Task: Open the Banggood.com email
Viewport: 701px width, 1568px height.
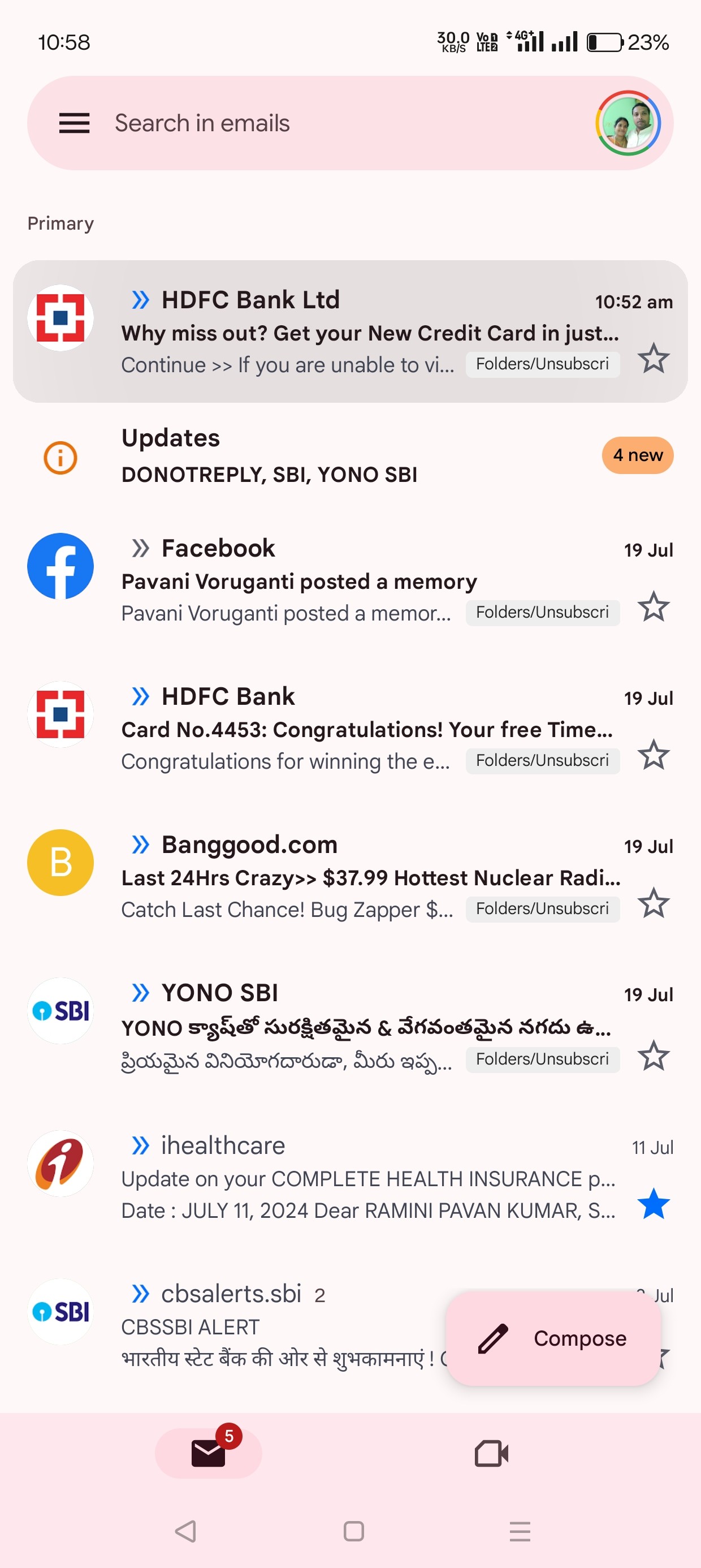Action: 365,877
